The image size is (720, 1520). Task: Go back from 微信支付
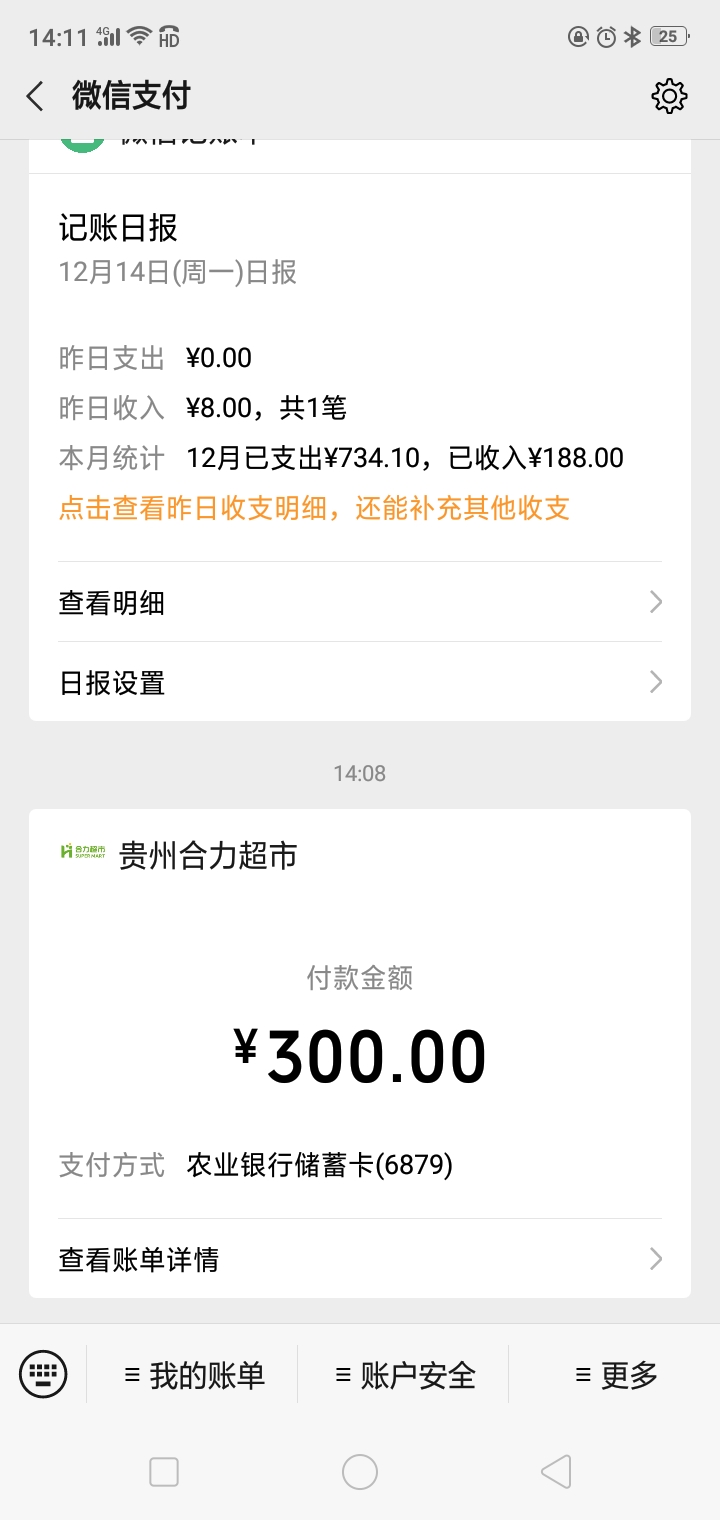pos(36,97)
